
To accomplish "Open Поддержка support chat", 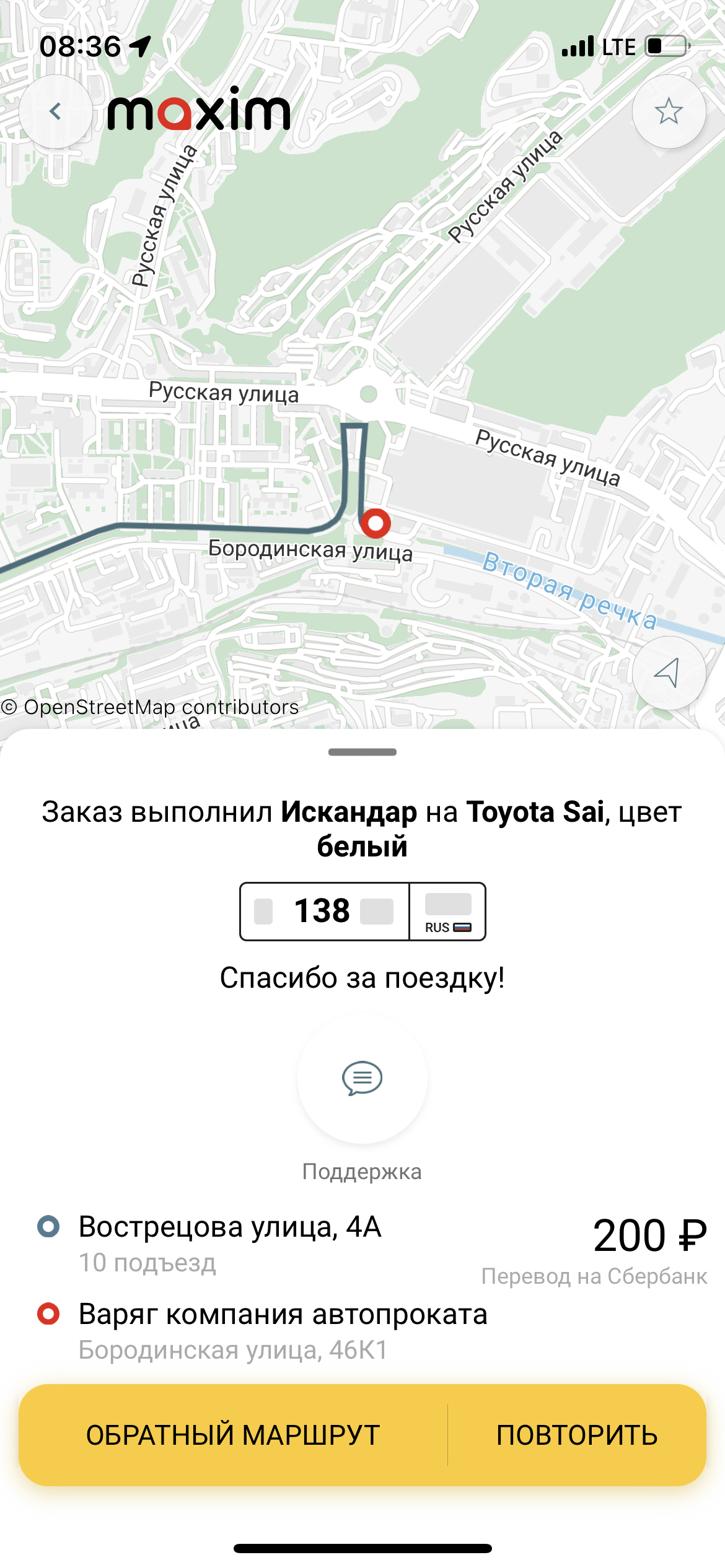I will click(x=362, y=1078).
